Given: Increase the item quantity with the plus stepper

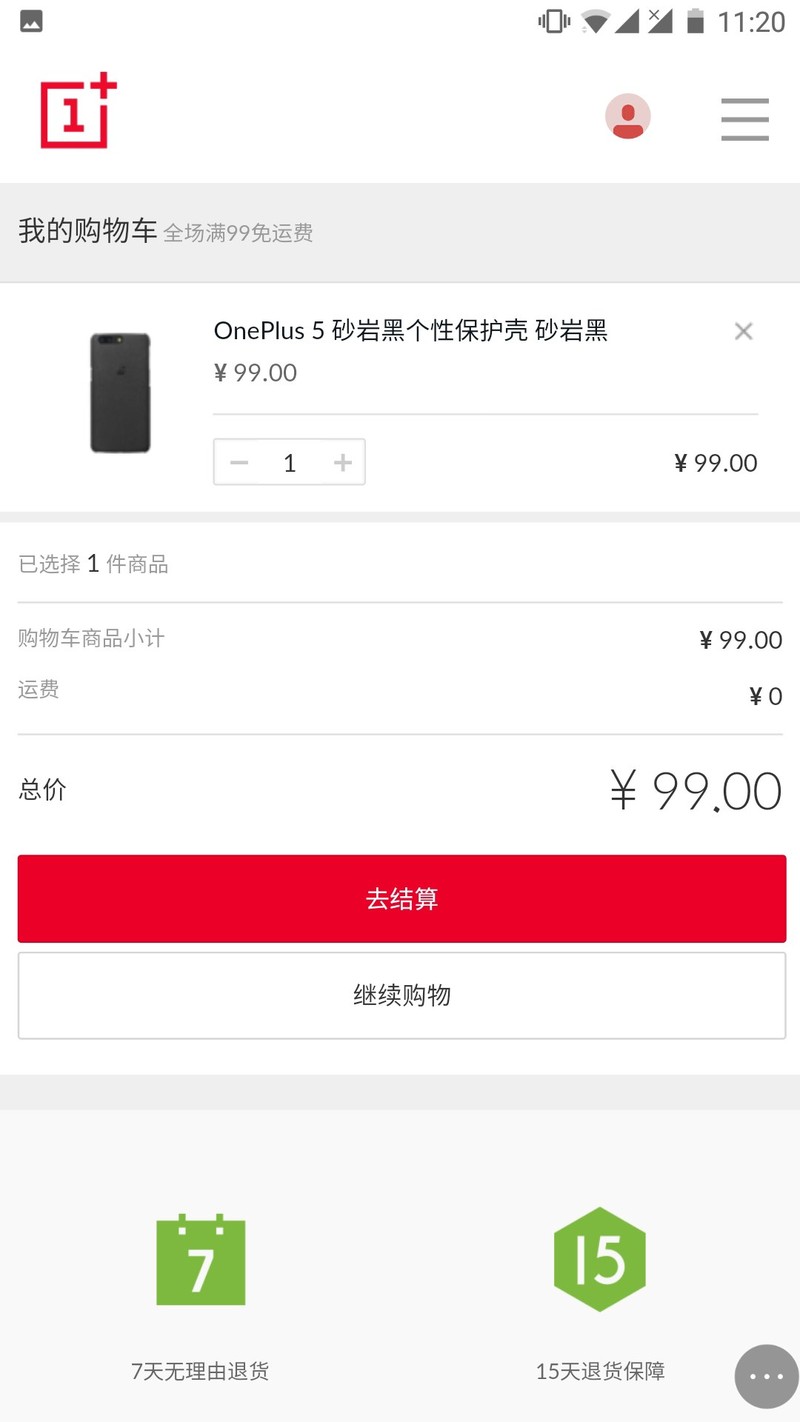Looking at the screenshot, I should point(341,462).
